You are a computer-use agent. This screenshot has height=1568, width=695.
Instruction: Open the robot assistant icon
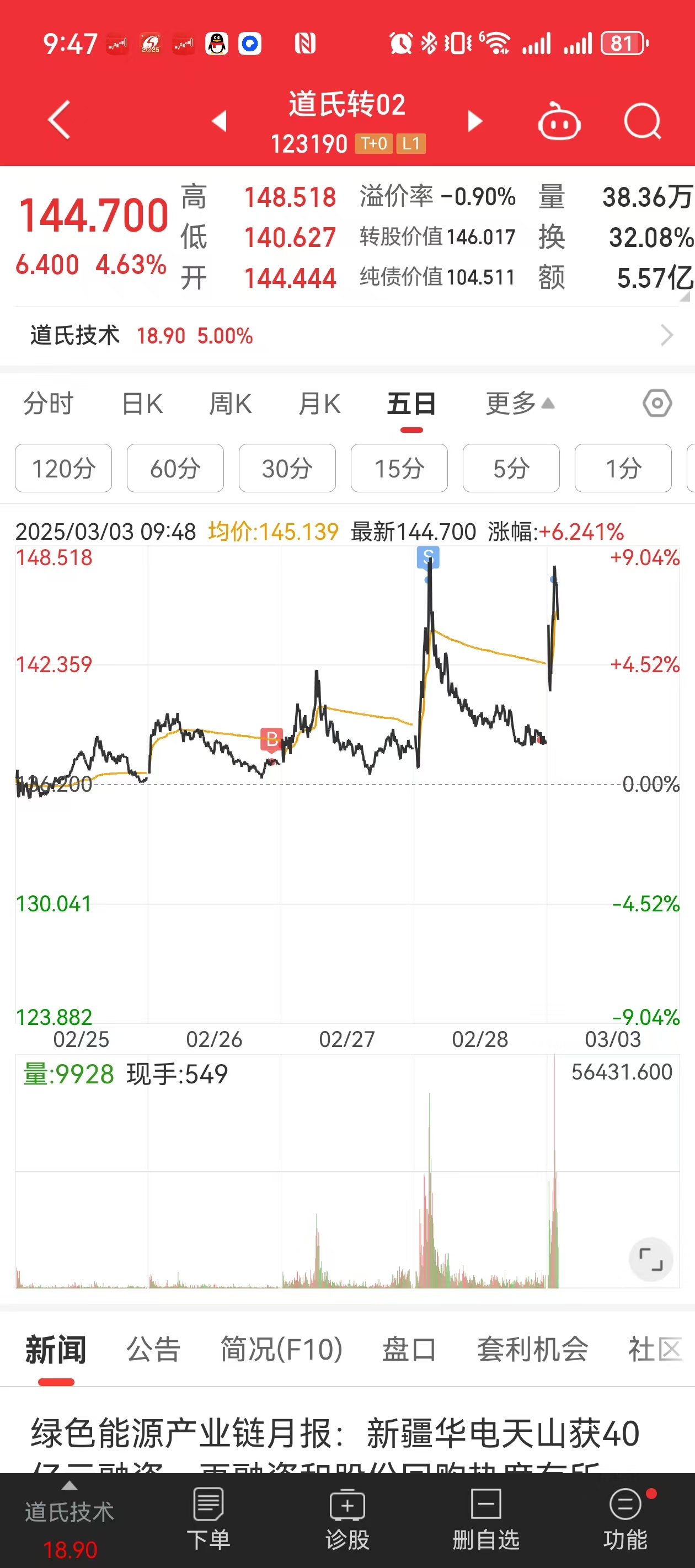559,122
